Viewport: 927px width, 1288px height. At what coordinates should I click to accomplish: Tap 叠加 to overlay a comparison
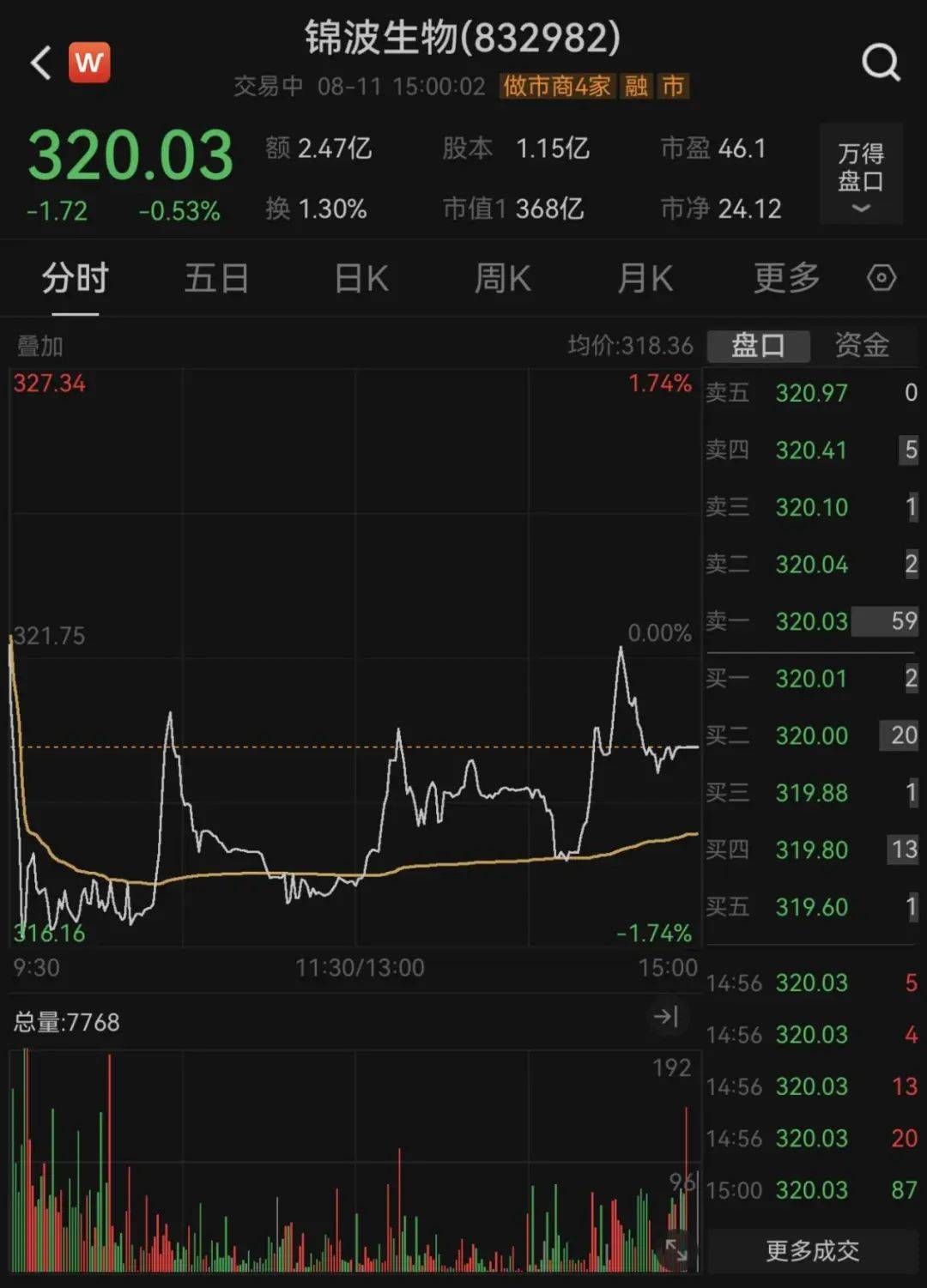point(40,346)
